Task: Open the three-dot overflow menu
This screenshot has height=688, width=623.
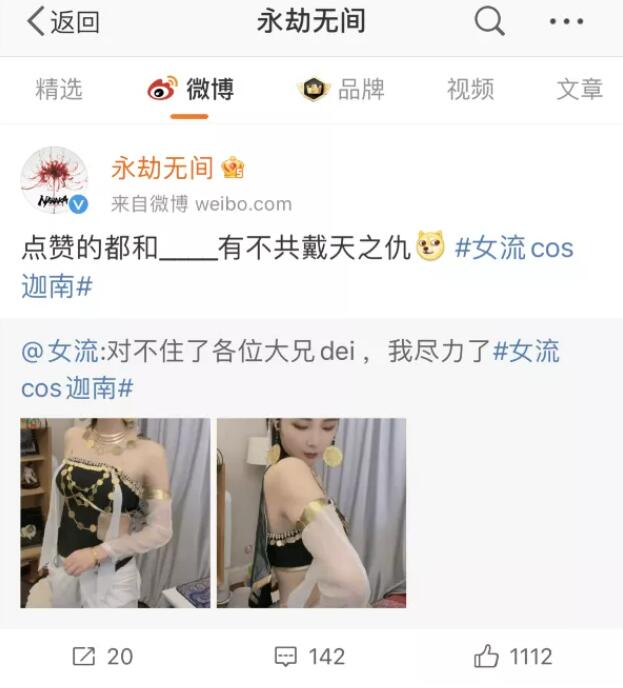Action: [x=567, y=22]
